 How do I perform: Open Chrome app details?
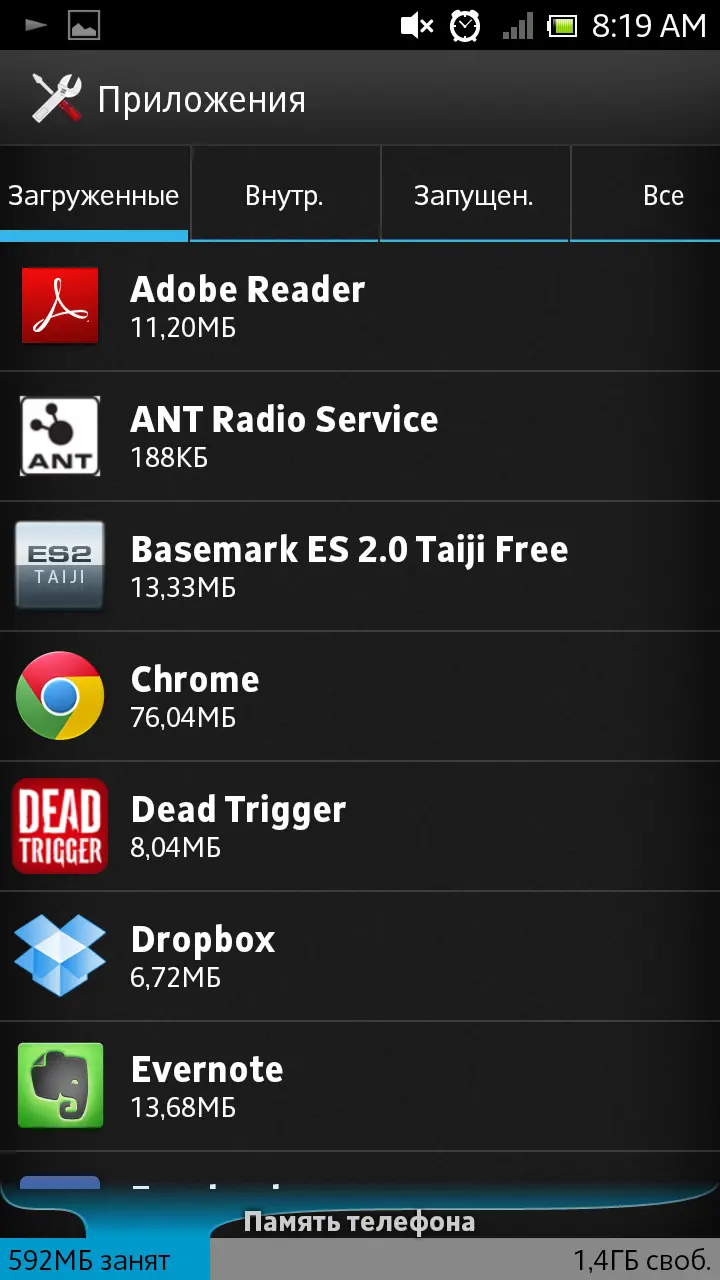[360, 697]
